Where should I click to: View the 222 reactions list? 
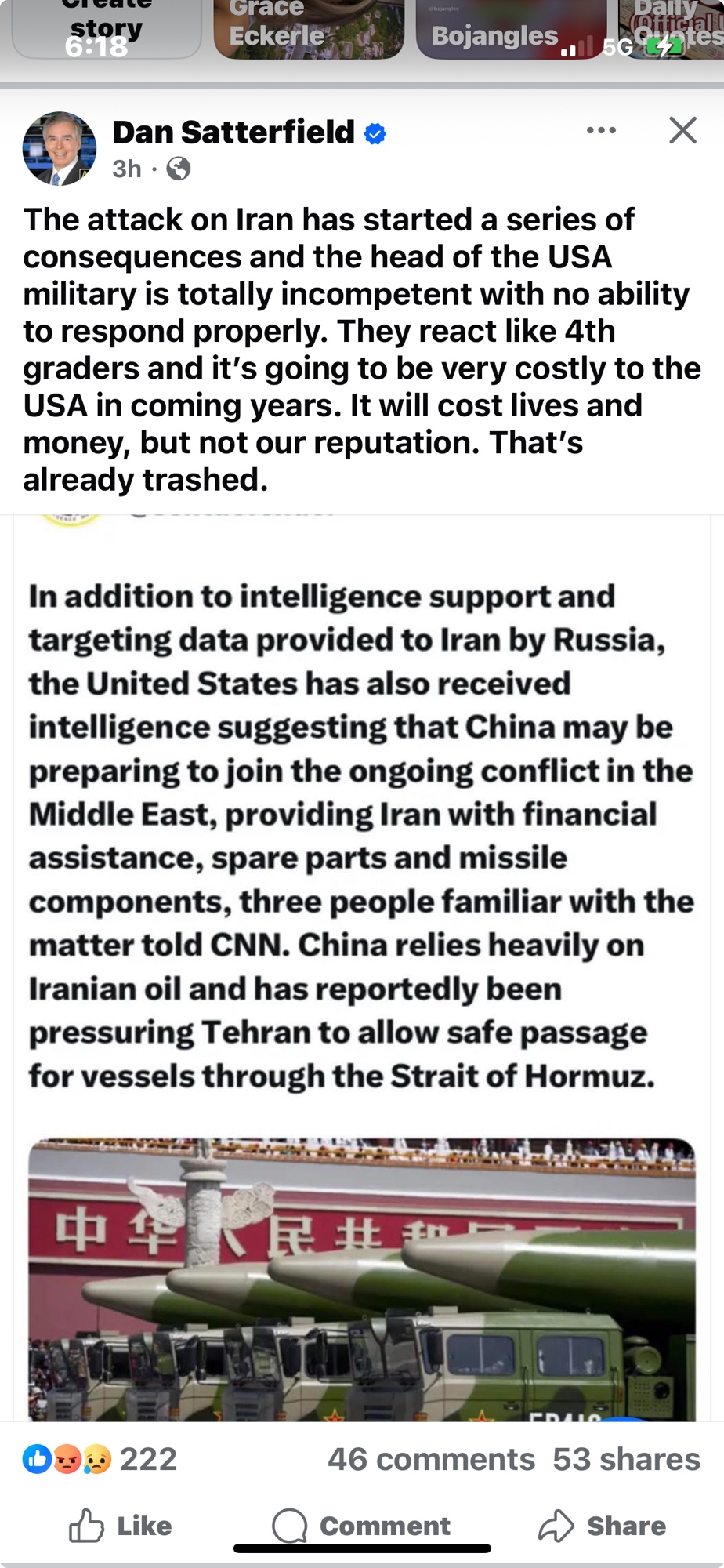click(x=100, y=1459)
